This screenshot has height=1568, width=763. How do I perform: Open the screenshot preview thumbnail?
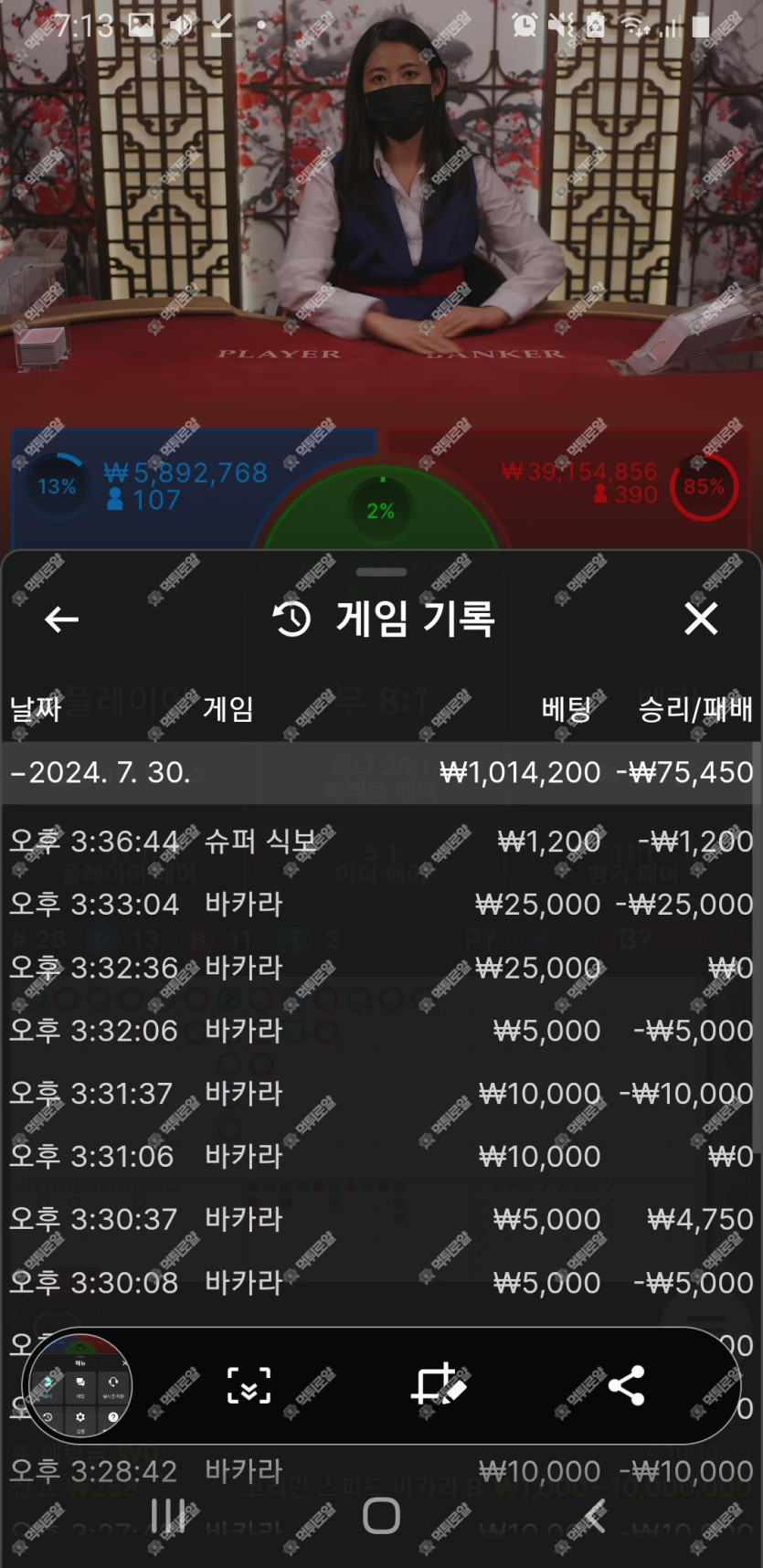coord(79,1385)
